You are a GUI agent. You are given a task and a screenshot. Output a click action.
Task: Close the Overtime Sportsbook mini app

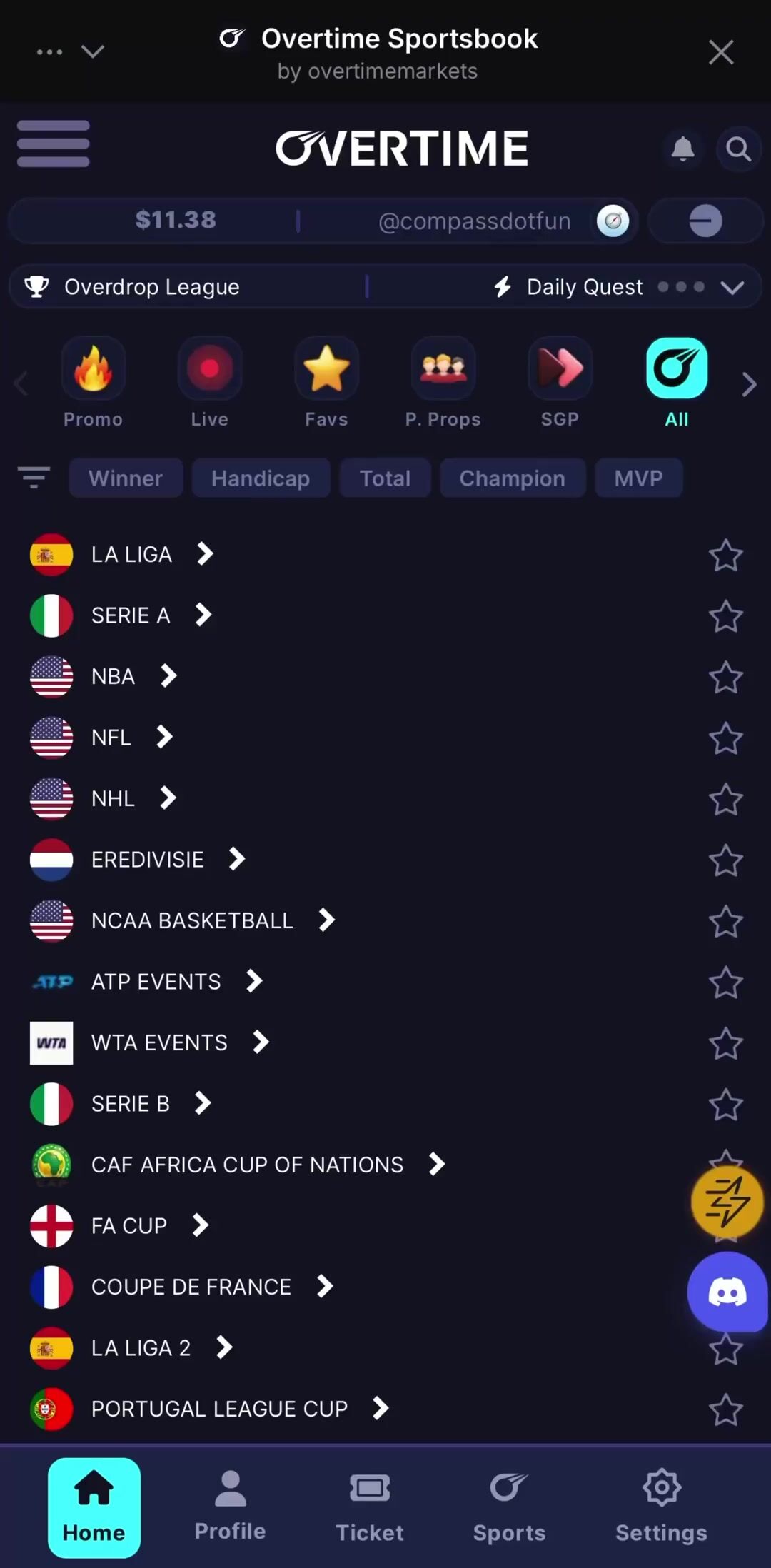click(720, 52)
